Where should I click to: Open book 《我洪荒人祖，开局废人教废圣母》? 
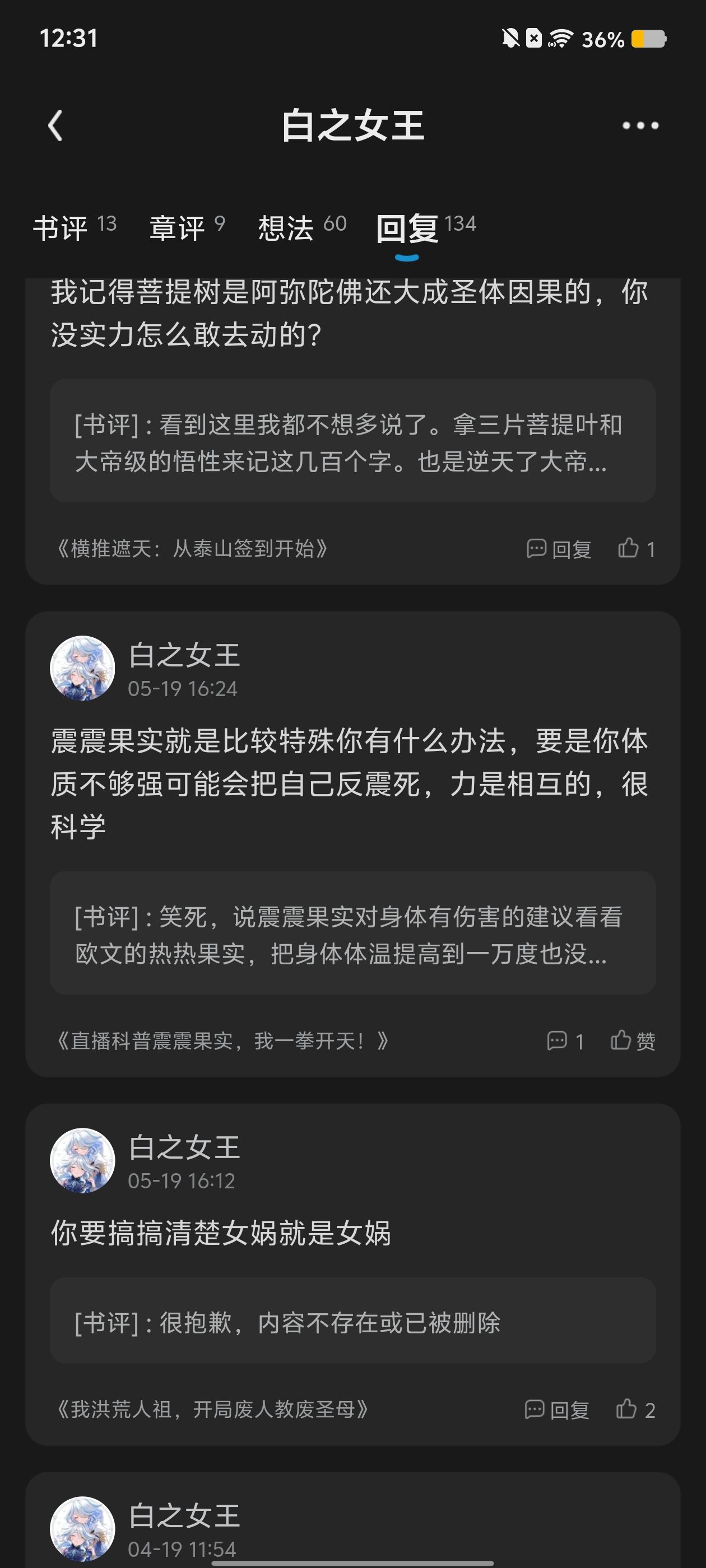[212, 1409]
